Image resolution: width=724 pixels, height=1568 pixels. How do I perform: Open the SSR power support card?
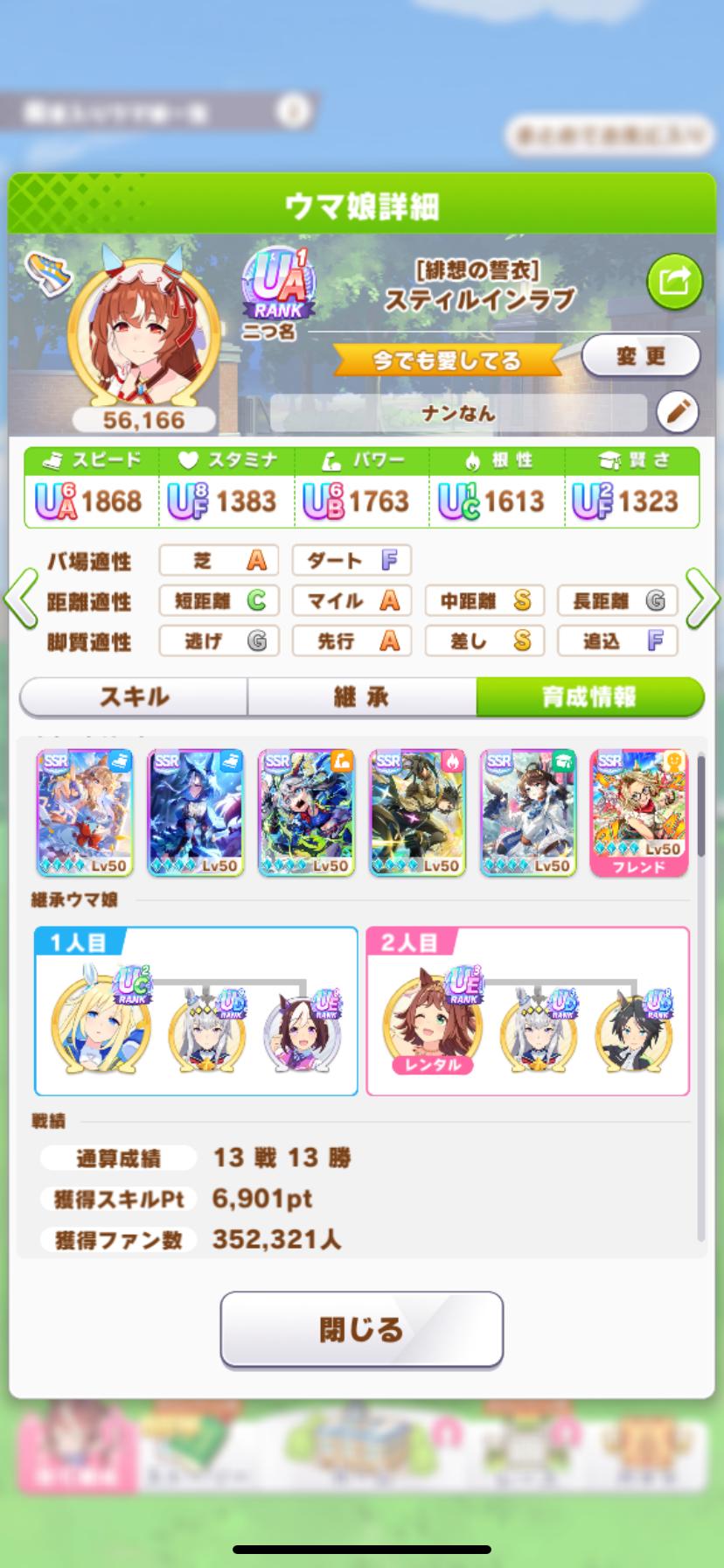[306, 812]
